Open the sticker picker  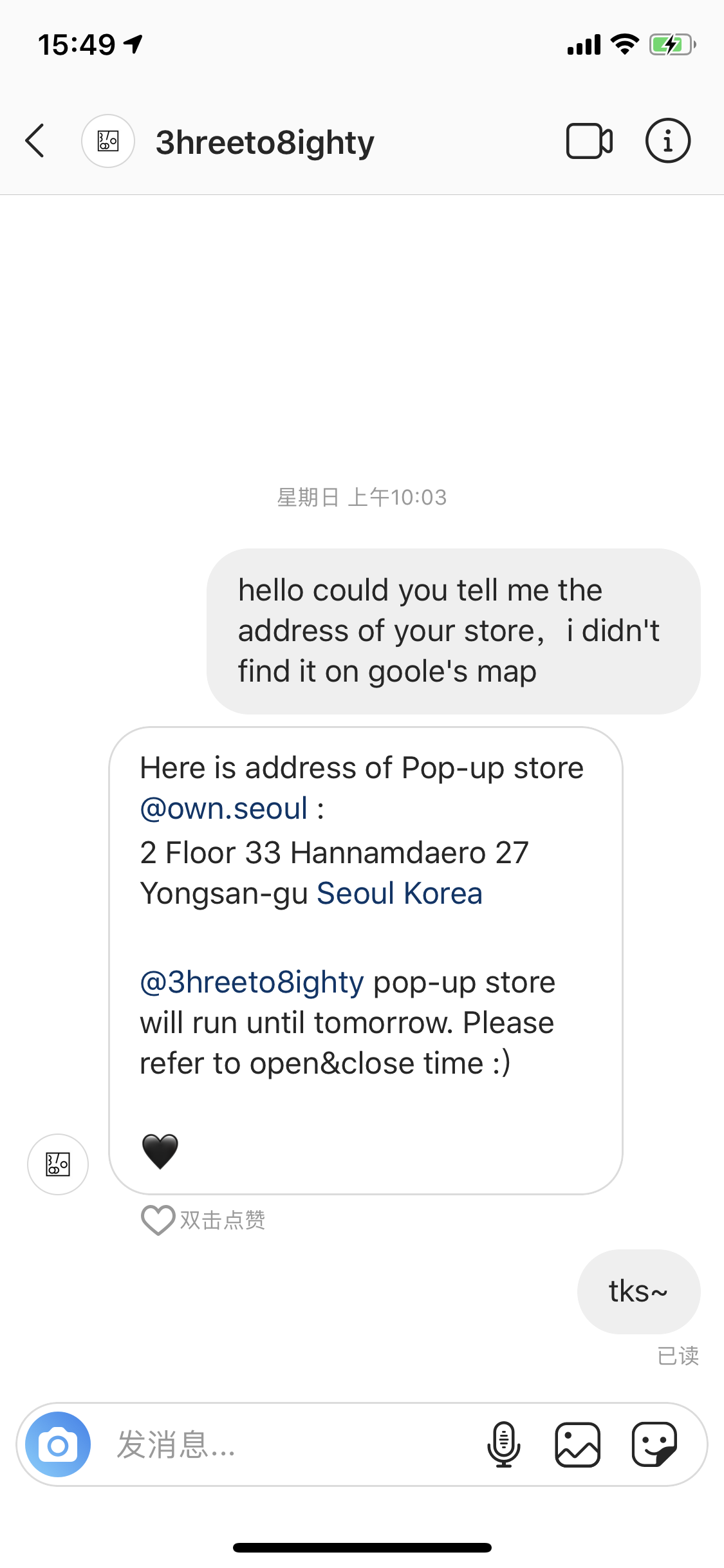[654, 1444]
